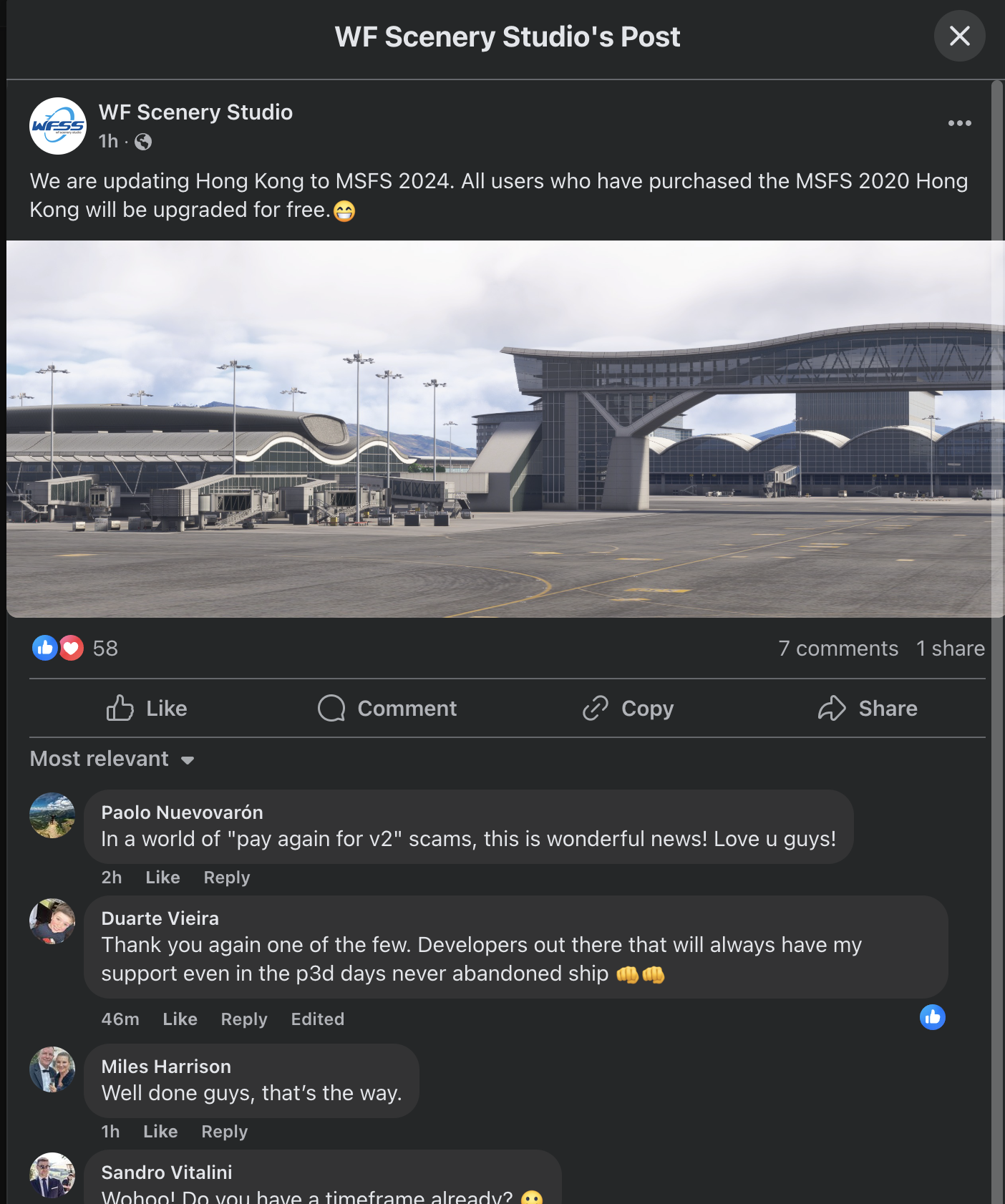
Task: Click the WF Scenery Studio page name
Action: 195,112
